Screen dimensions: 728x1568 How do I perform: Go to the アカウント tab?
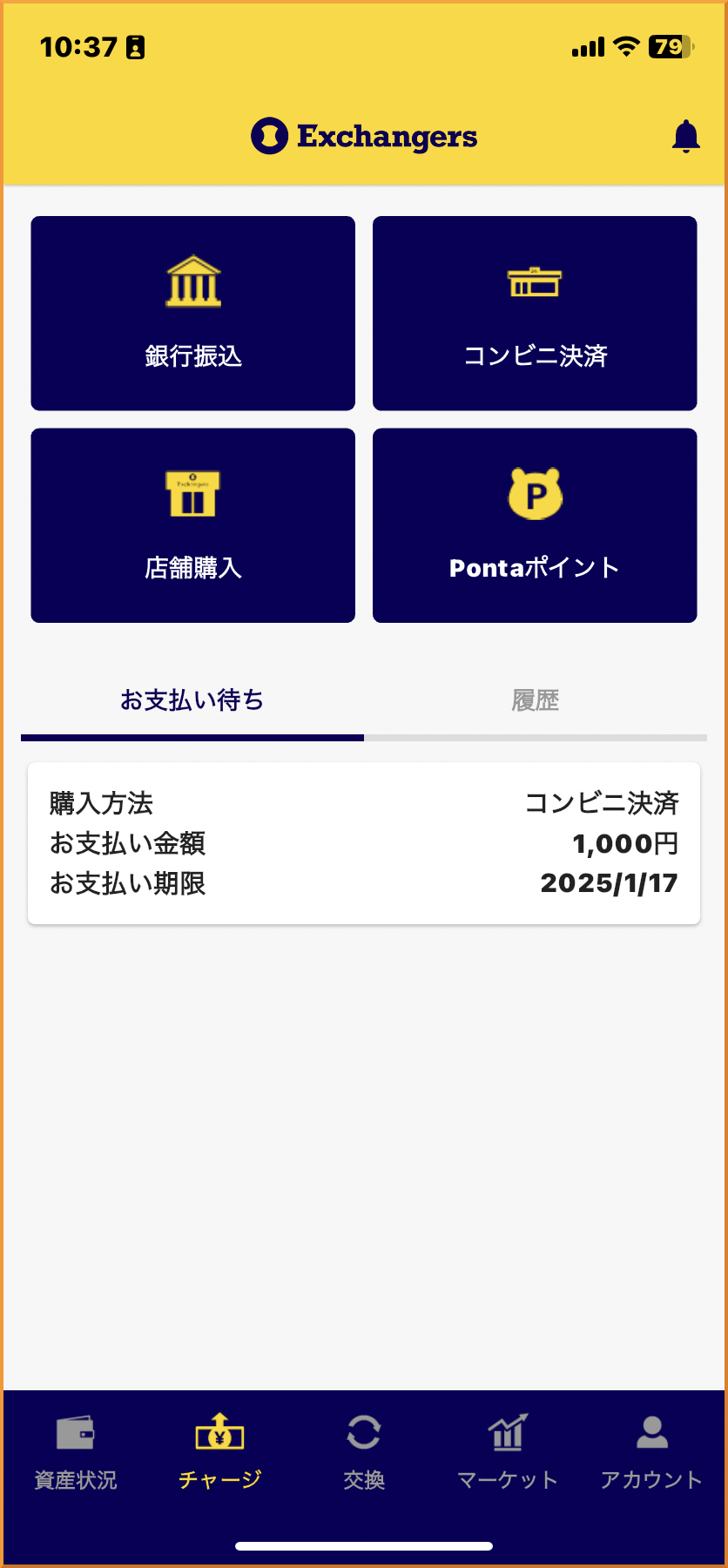651,1452
